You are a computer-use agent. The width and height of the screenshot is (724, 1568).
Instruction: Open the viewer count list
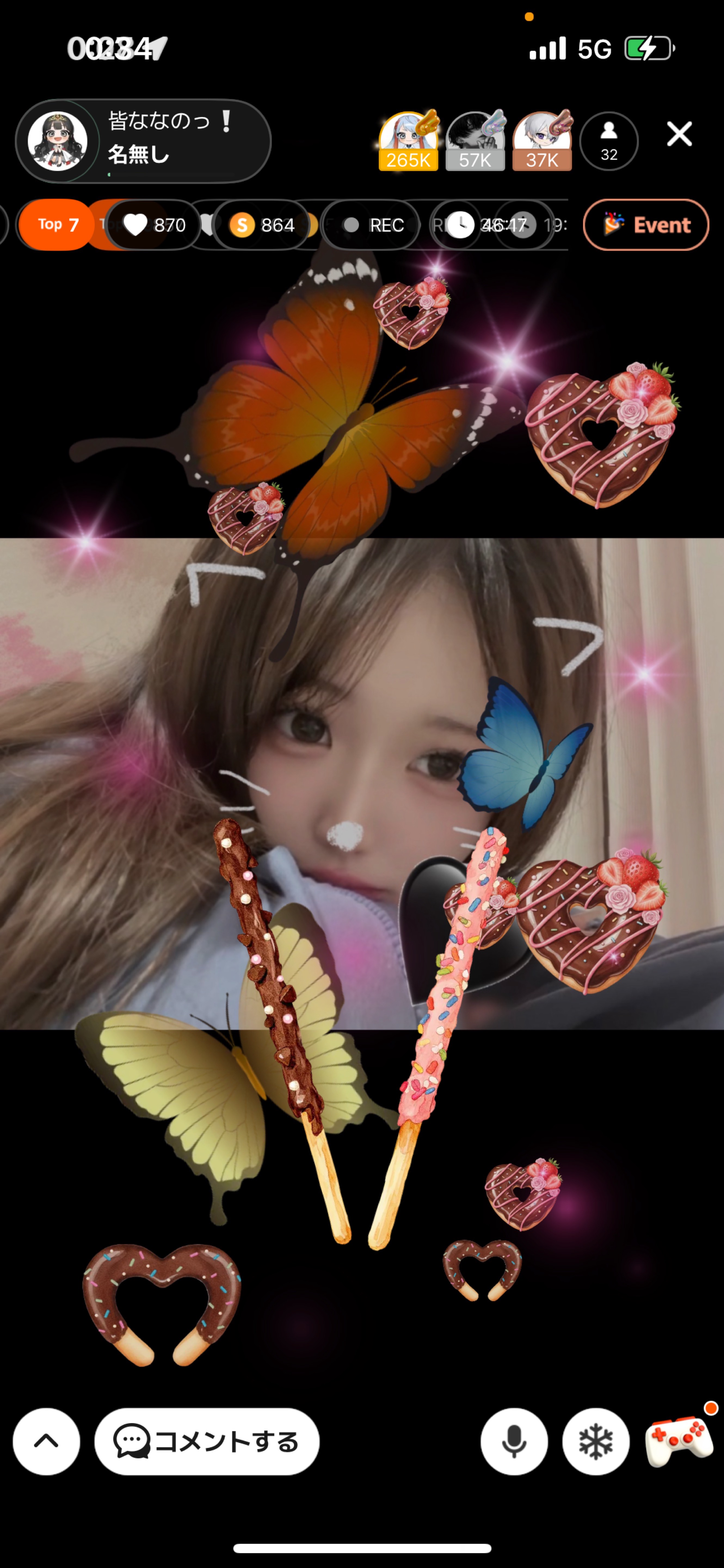(x=608, y=141)
